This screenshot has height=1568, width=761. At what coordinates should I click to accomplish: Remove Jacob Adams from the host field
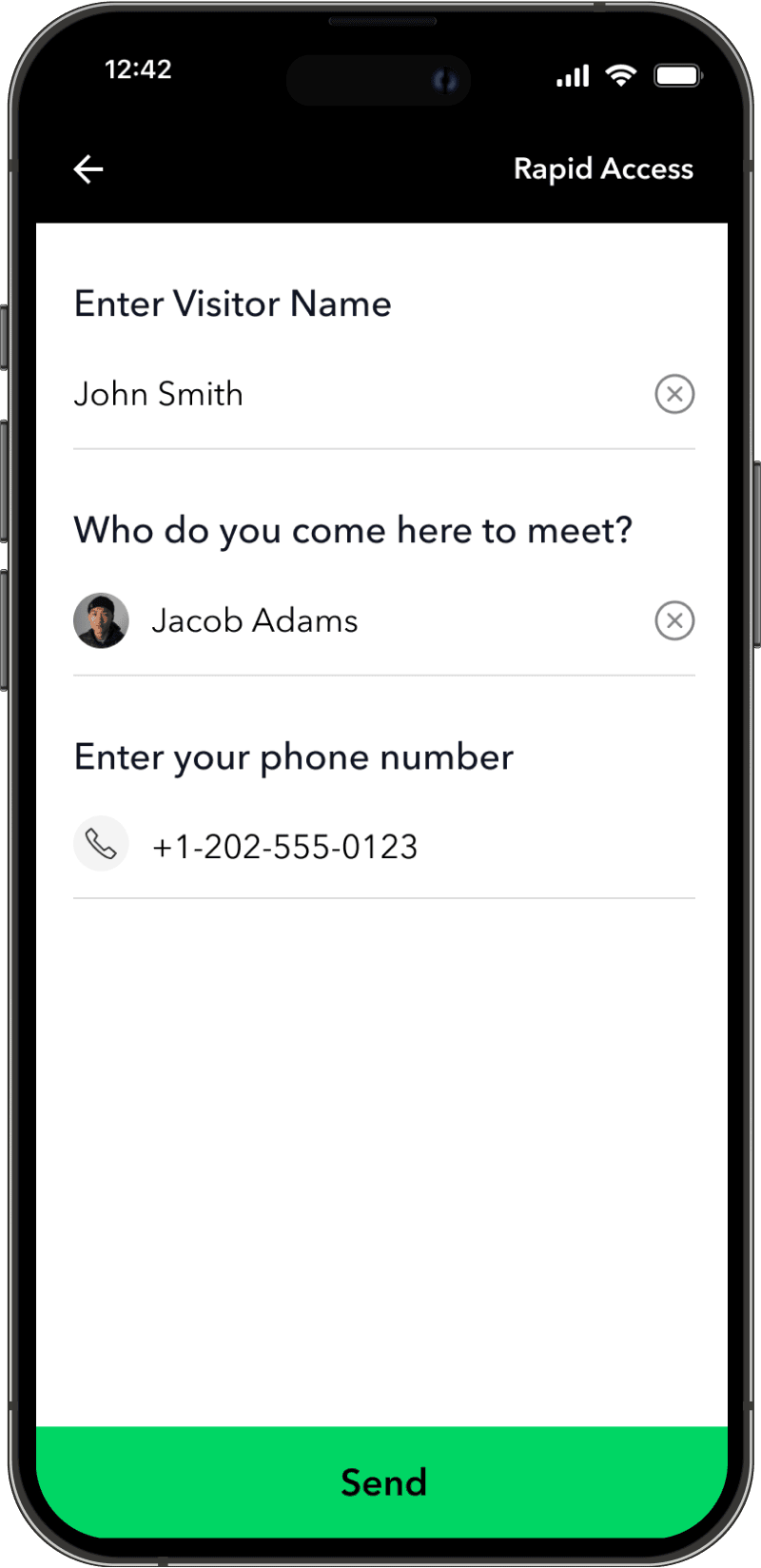674,621
